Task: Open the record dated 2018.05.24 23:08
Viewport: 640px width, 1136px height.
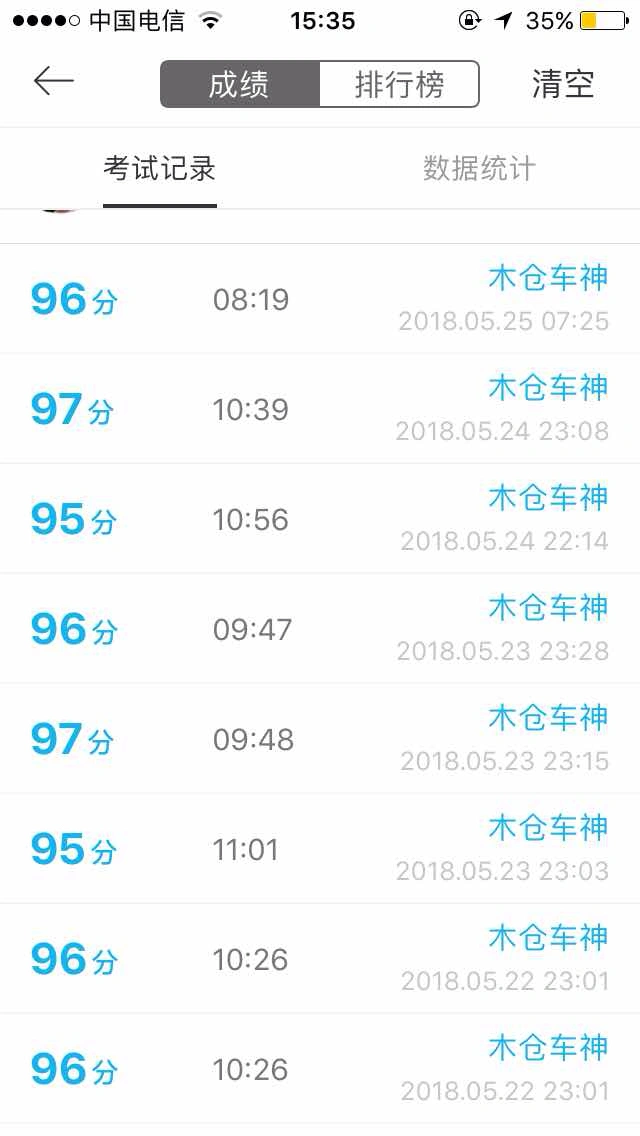Action: tap(320, 409)
